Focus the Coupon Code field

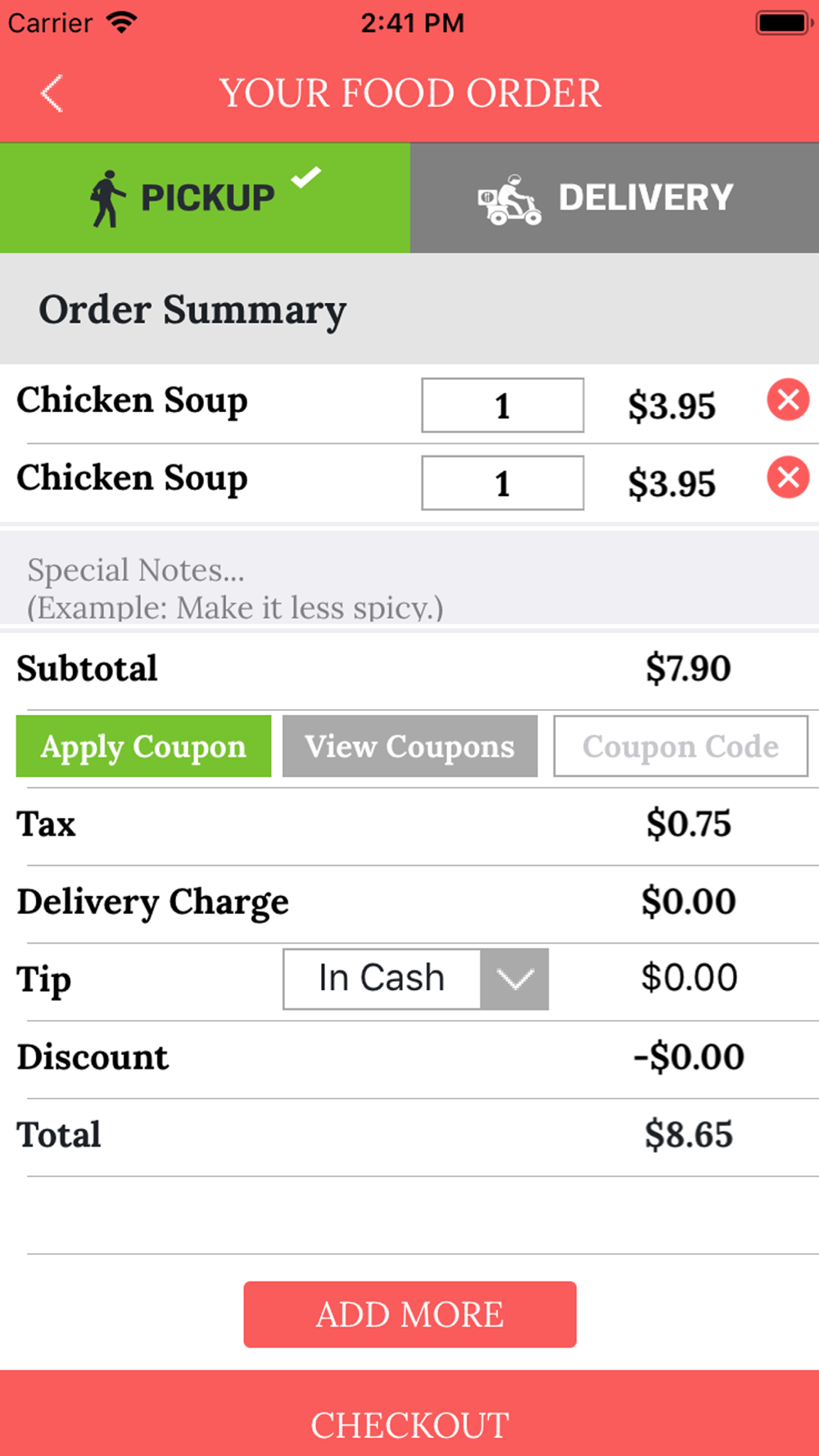[x=681, y=746]
